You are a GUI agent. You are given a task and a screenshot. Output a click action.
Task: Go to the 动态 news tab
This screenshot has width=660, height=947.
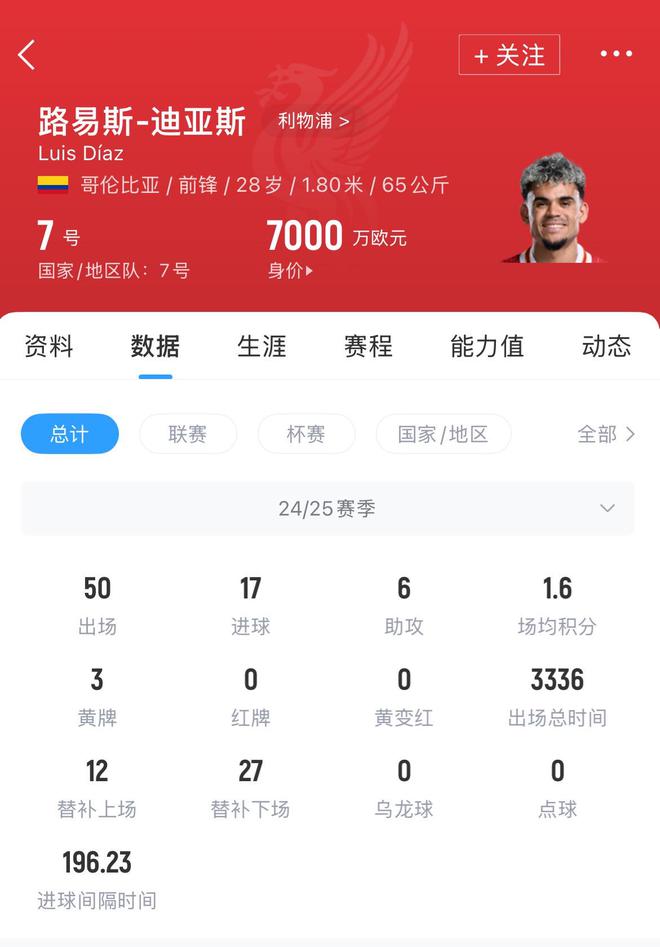[606, 347]
